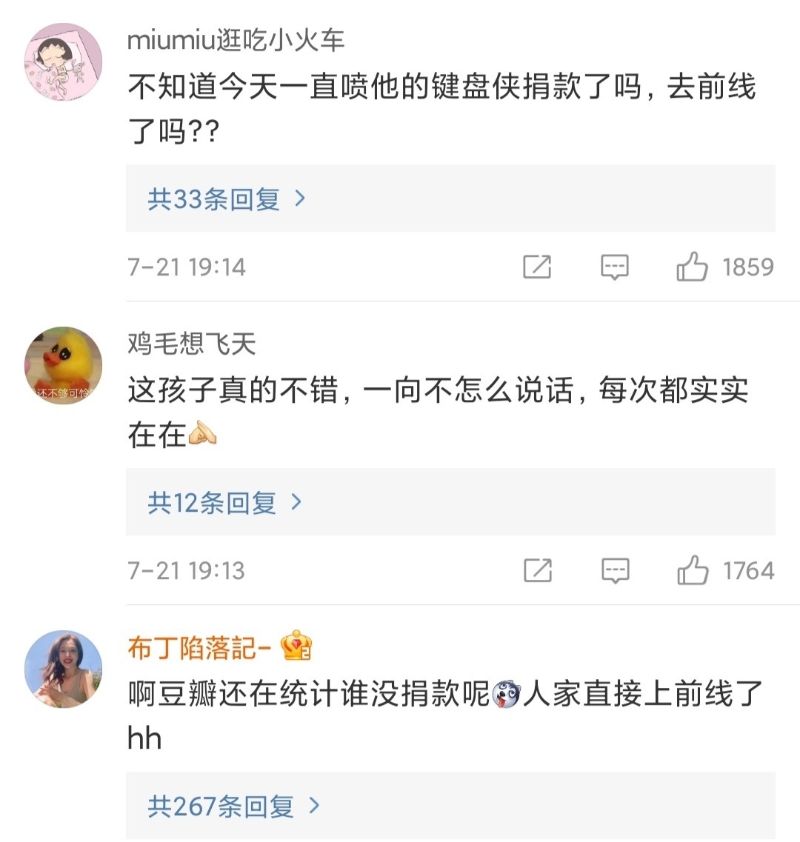Screen dimensions: 800x842
Task: Repost miumiu逛吃小火车's comment
Action: point(537,267)
